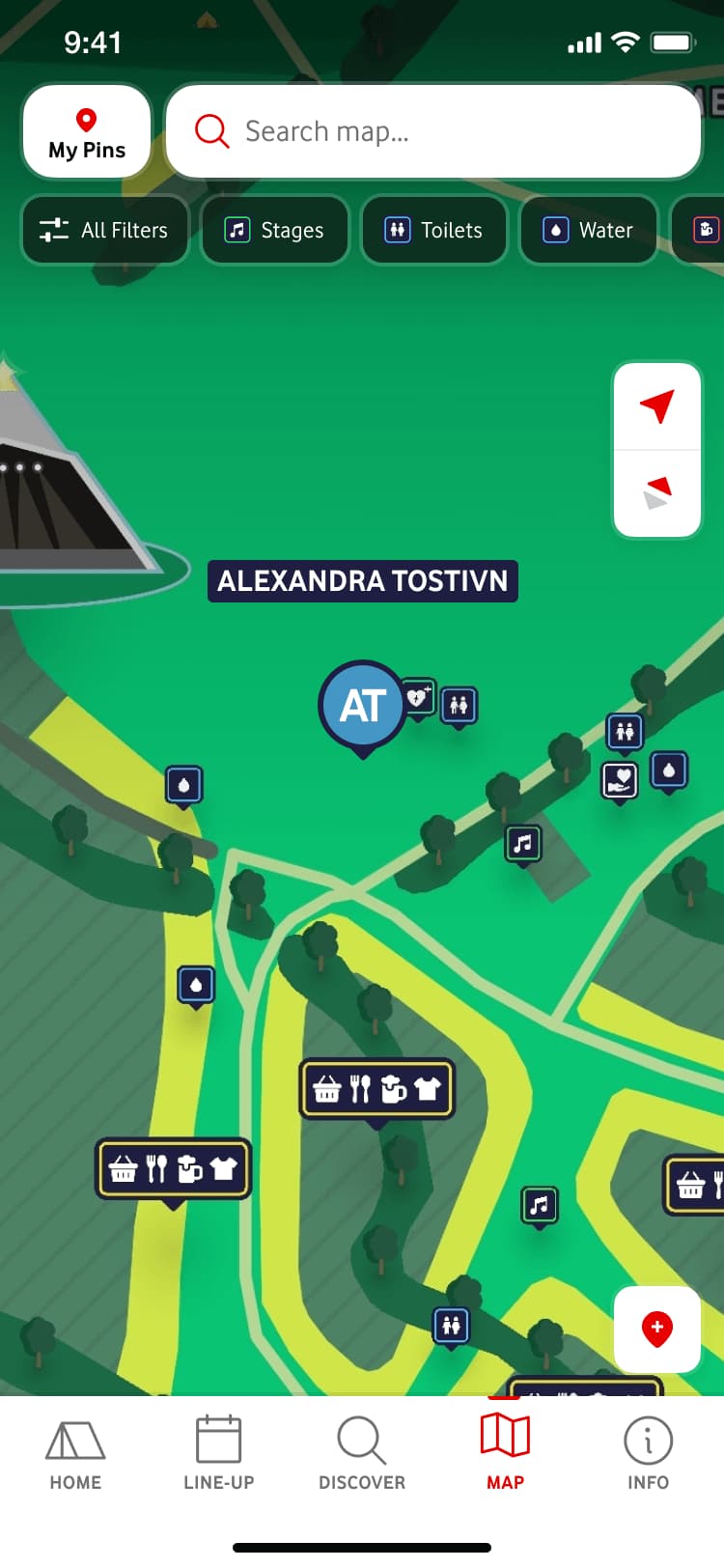Open the Info tab

pos(648,1453)
